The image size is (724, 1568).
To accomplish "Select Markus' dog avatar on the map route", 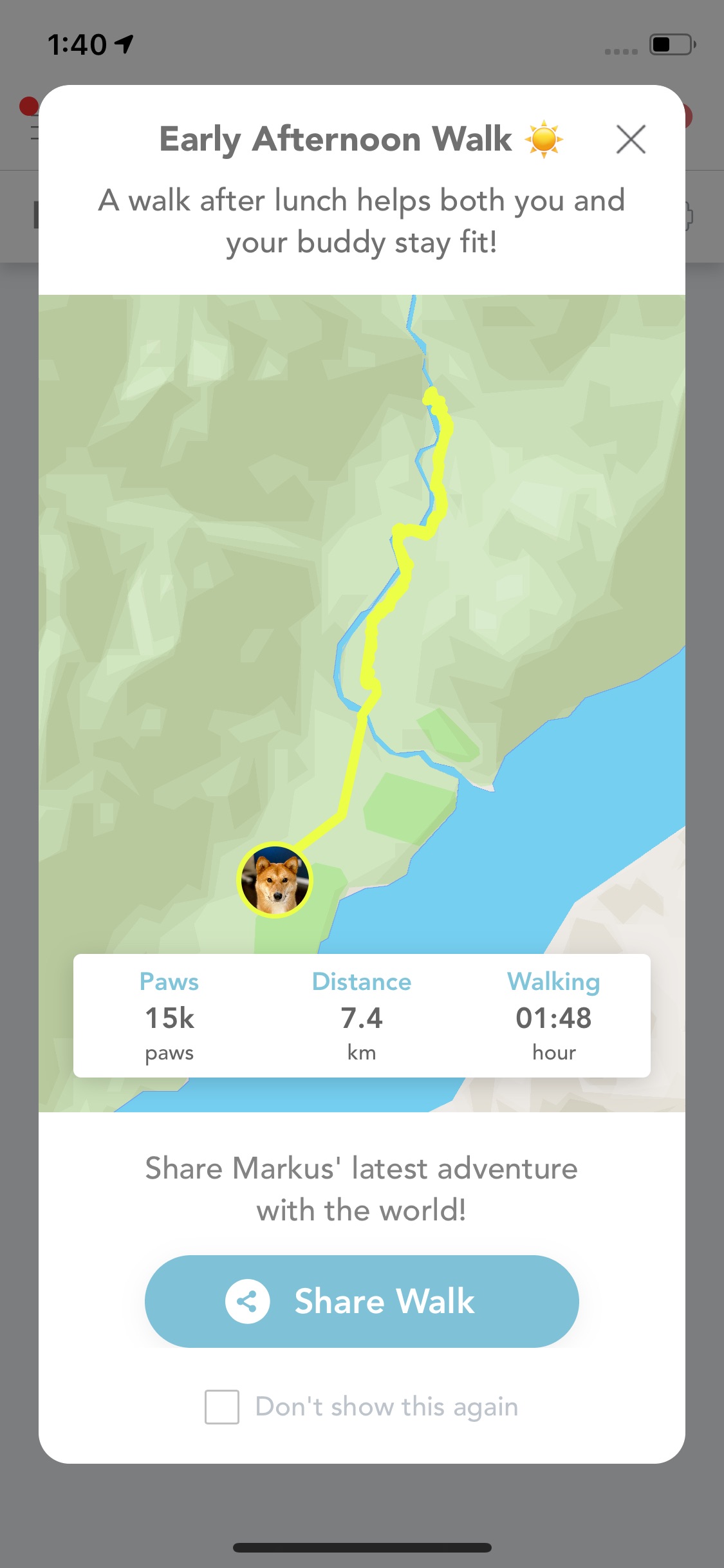I will (x=275, y=879).
